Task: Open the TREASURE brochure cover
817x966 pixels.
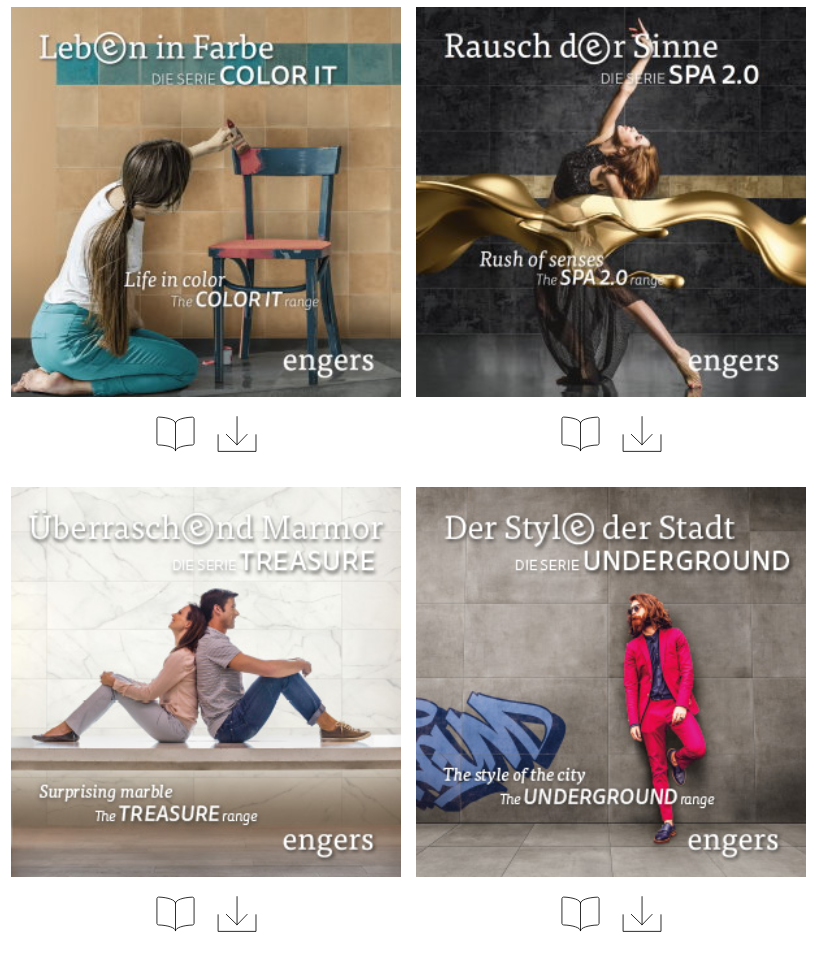Action: (205, 682)
